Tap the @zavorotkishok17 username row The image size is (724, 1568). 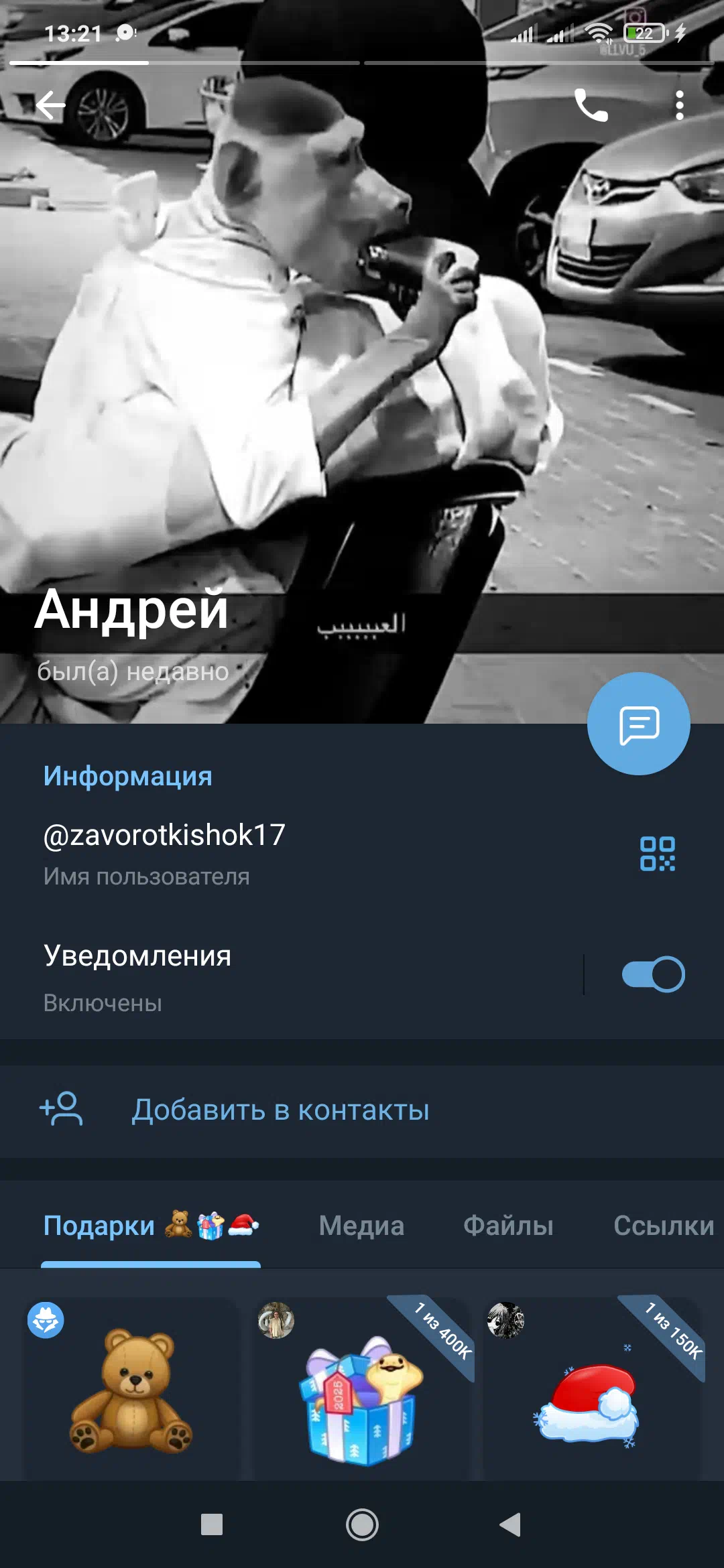(x=268, y=852)
